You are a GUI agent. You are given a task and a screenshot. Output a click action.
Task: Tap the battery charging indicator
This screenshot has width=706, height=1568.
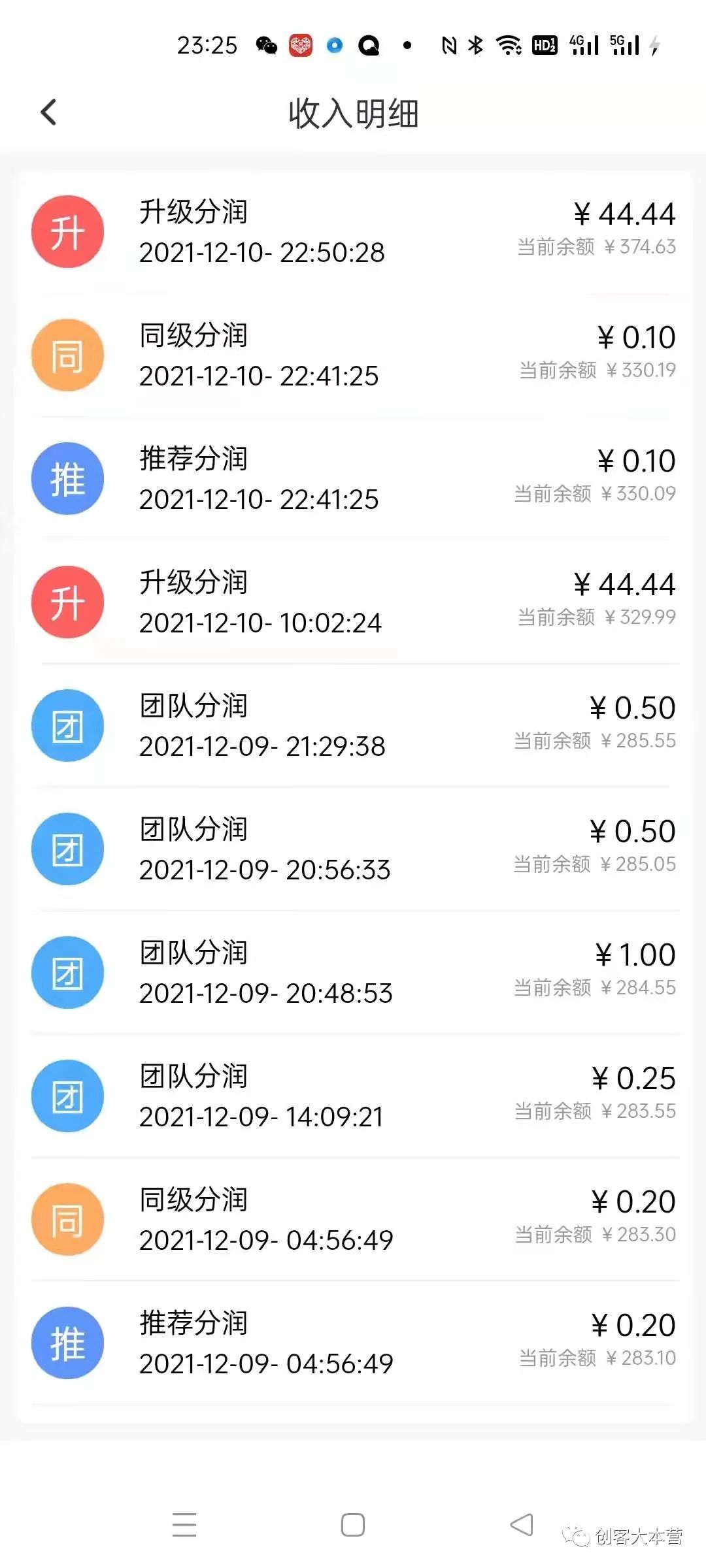pyautogui.click(x=656, y=46)
